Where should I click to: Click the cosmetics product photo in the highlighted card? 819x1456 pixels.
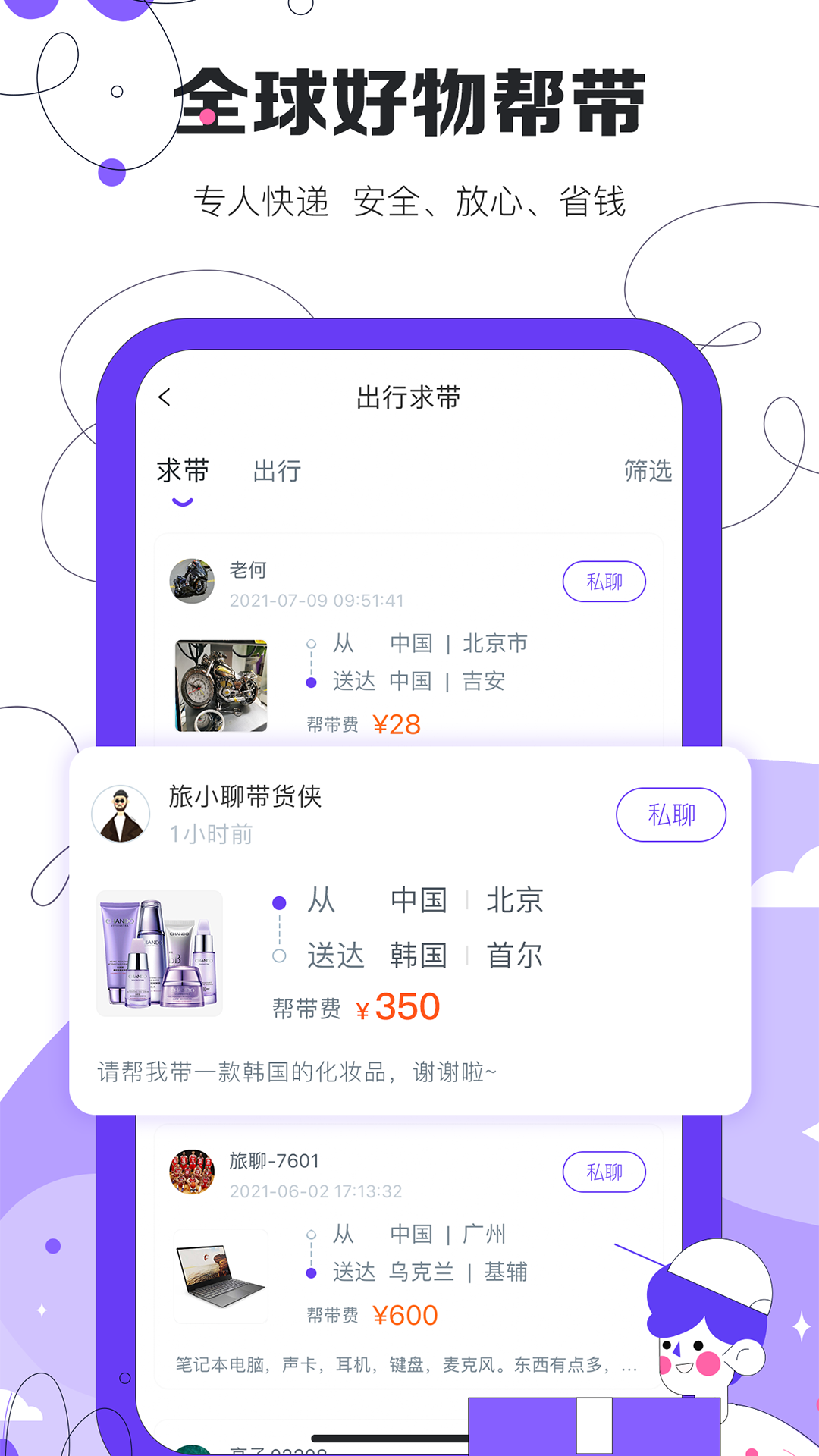[x=158, y=954]
